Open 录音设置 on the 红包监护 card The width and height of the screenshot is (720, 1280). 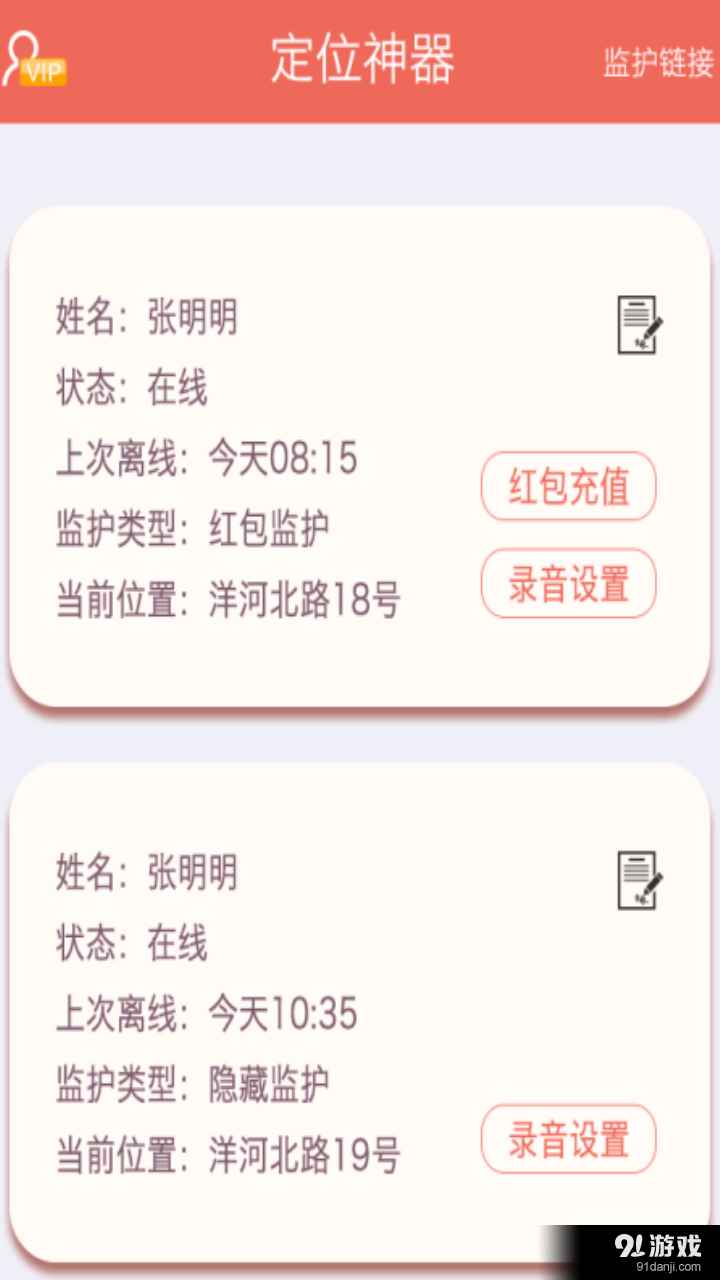(x=568, y=583)
